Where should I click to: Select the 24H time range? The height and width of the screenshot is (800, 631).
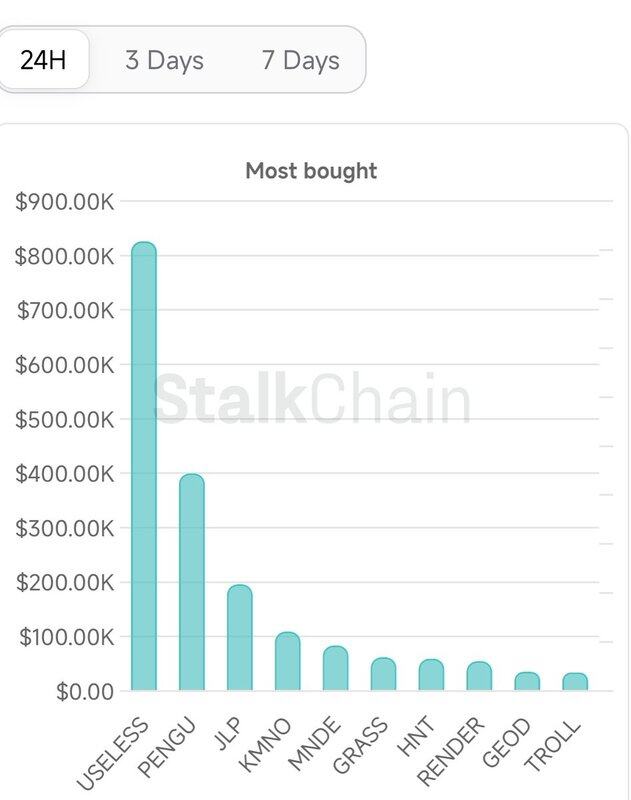point(43,60)
